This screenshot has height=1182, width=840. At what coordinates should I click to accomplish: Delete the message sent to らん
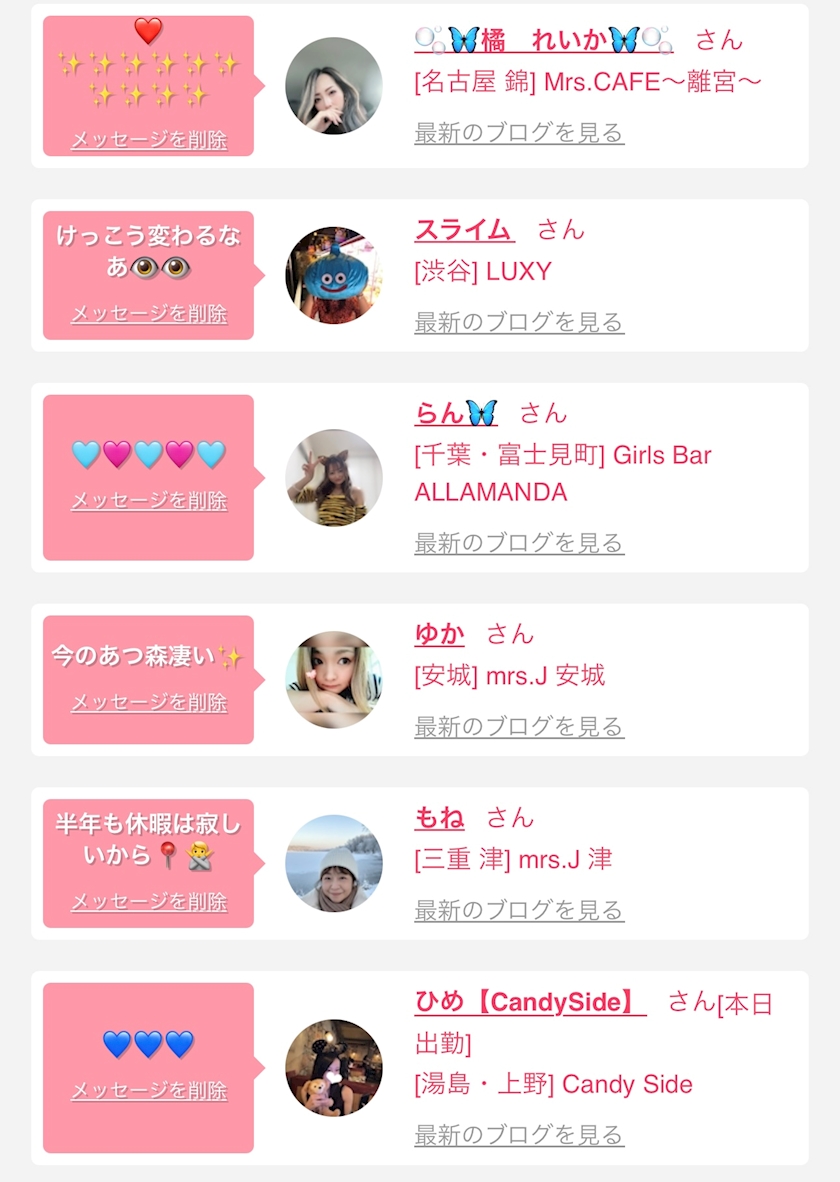click(149, 501)
